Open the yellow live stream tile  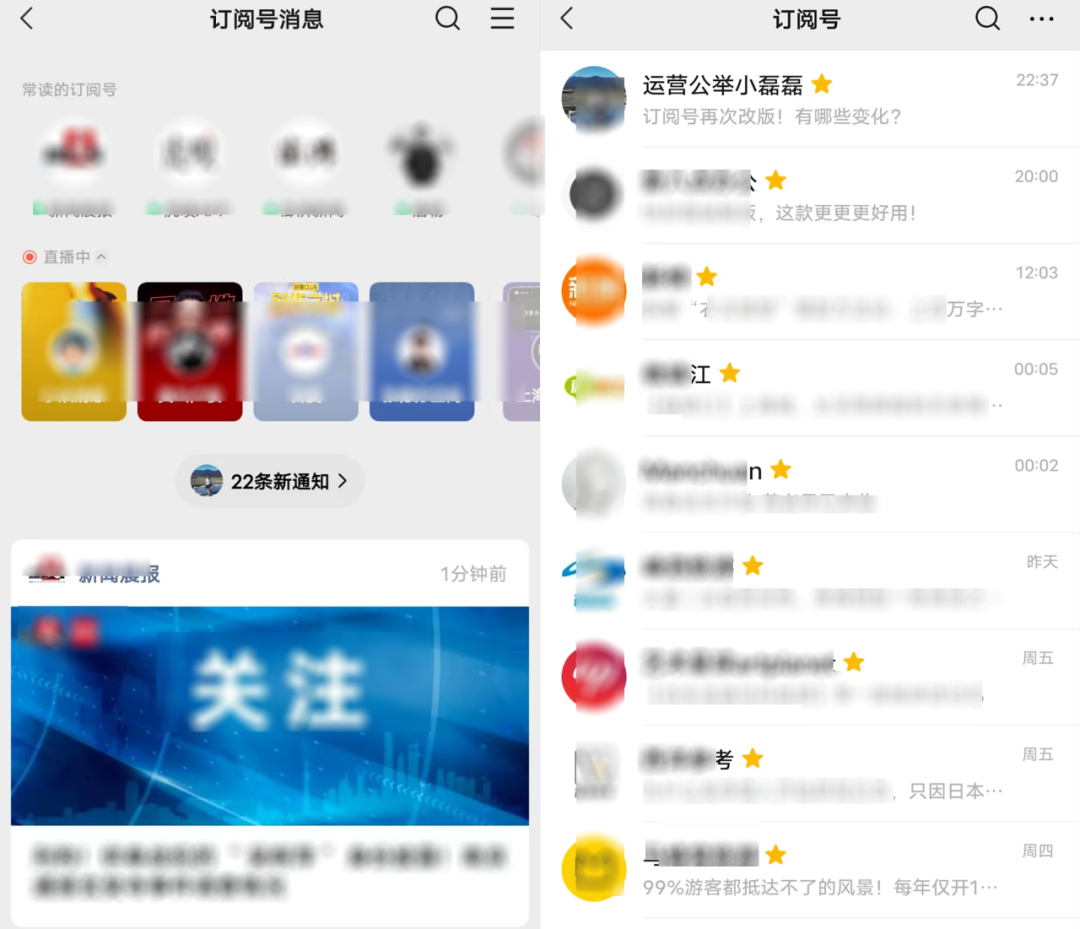click(x=74, y=351)
